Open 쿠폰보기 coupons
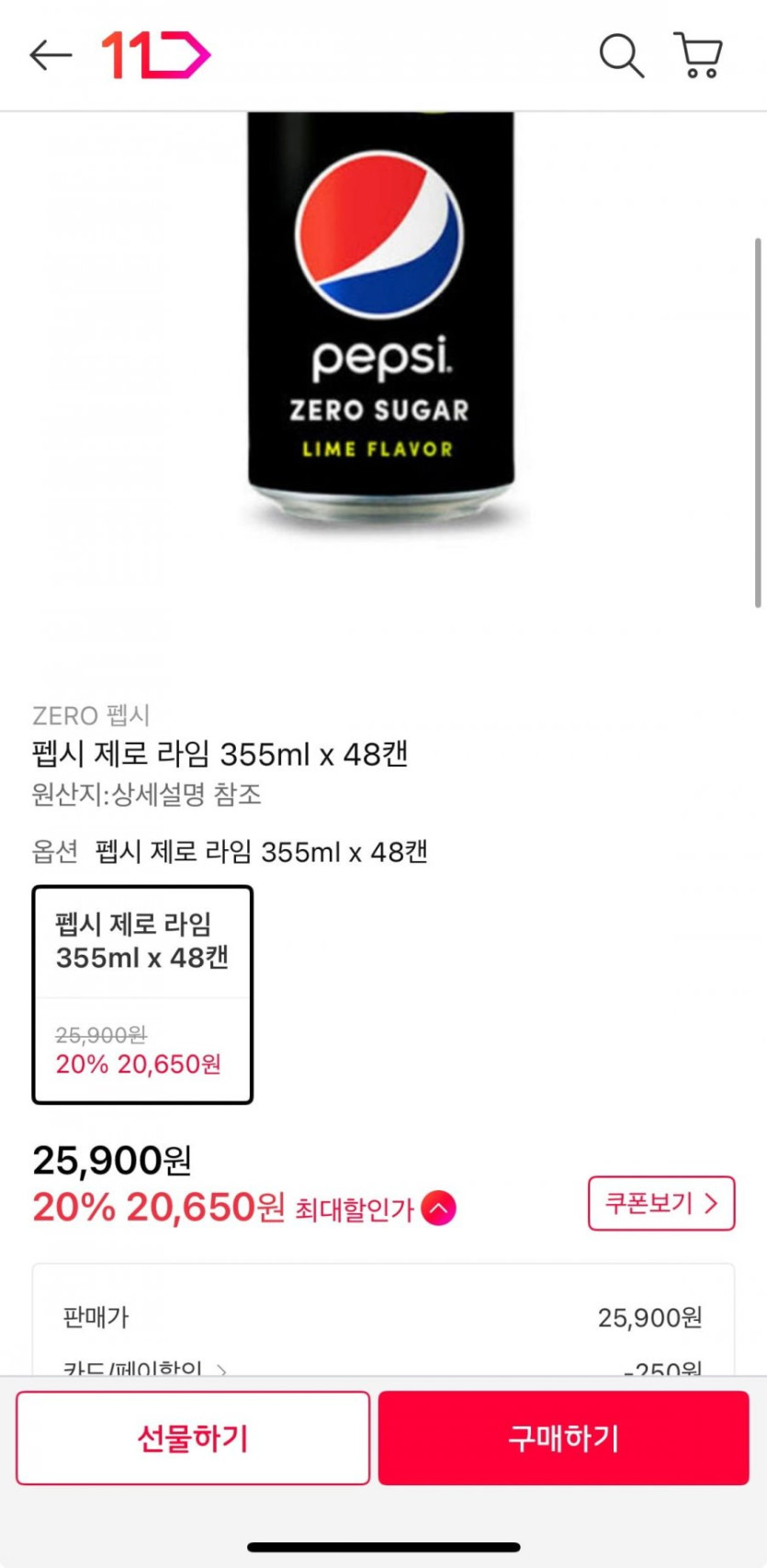The height and width of the screenshot is (1568, 767). pyautogui.click(x=660, y=1203)
